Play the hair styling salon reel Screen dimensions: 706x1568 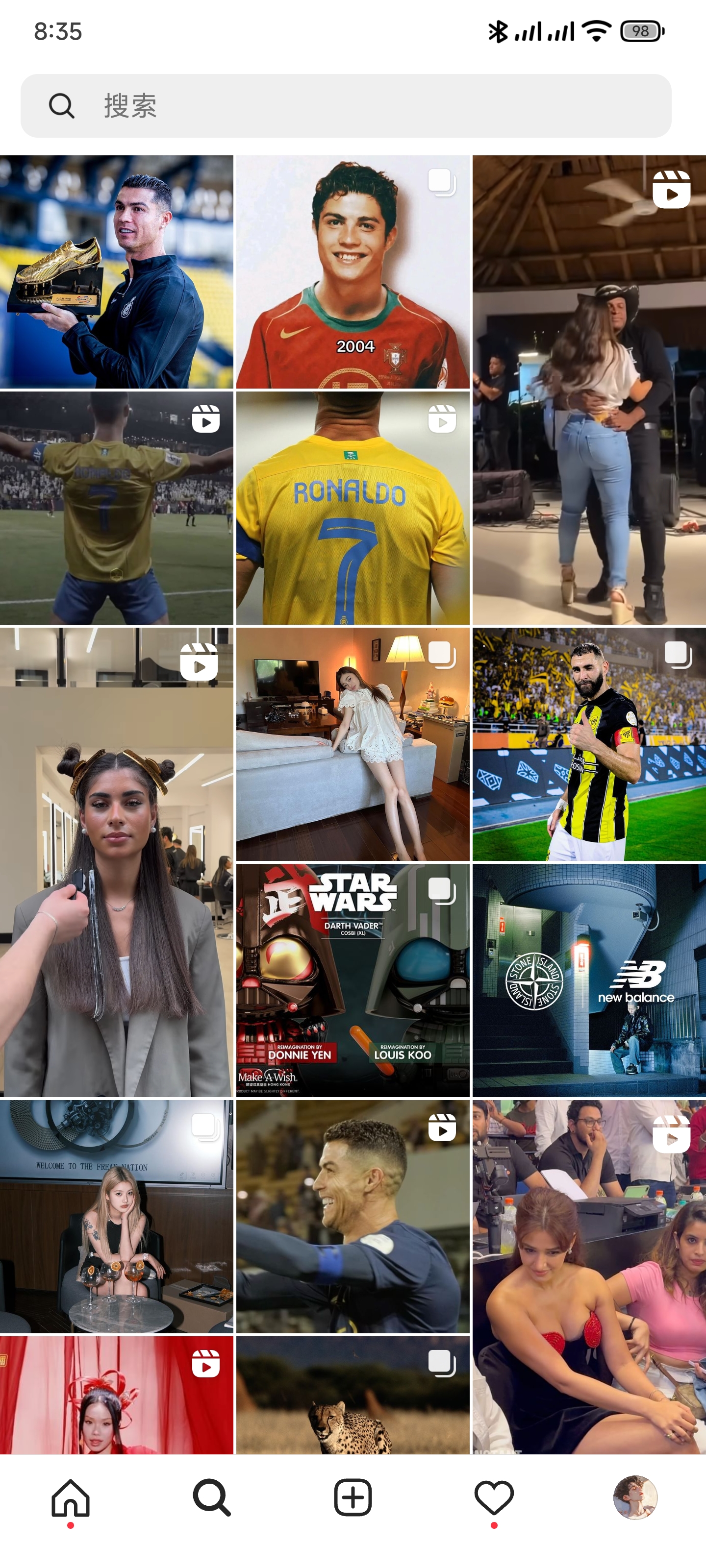[116, 862]
